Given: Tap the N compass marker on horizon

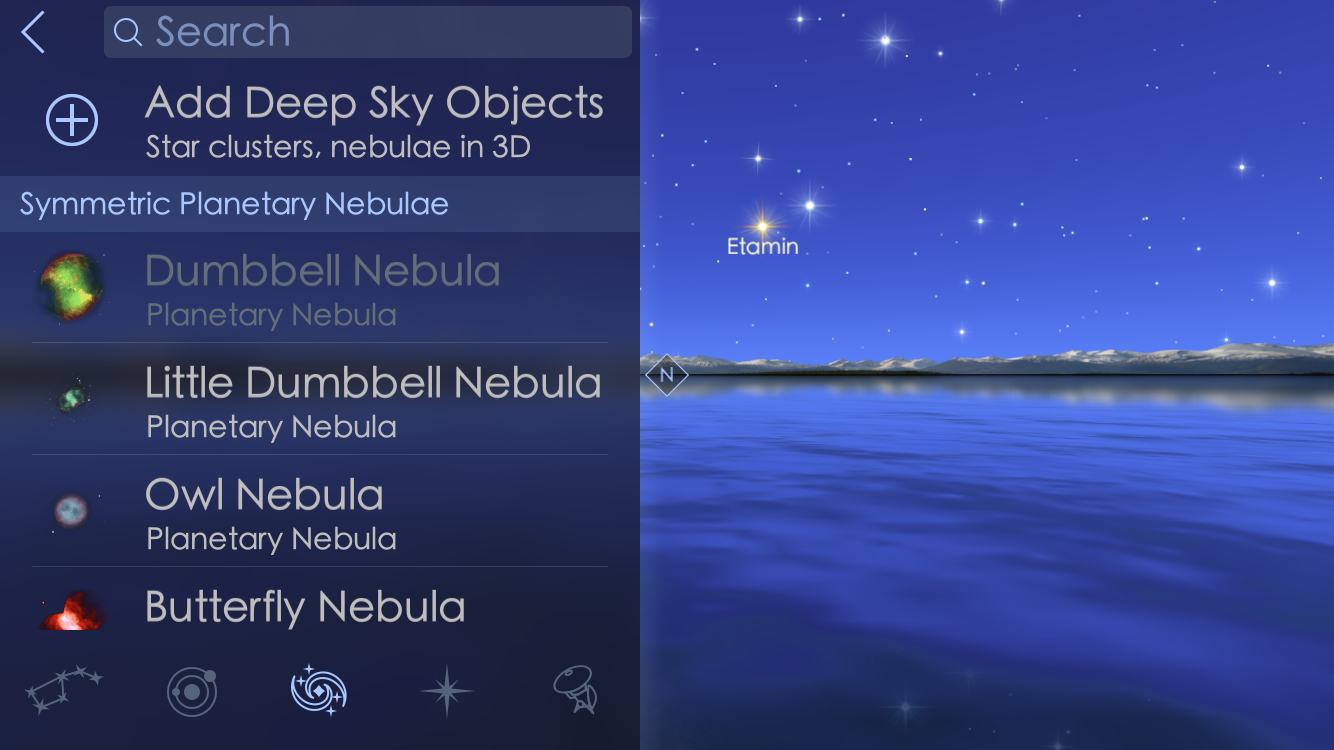Looking at the screenshot, I should point(667,376).
